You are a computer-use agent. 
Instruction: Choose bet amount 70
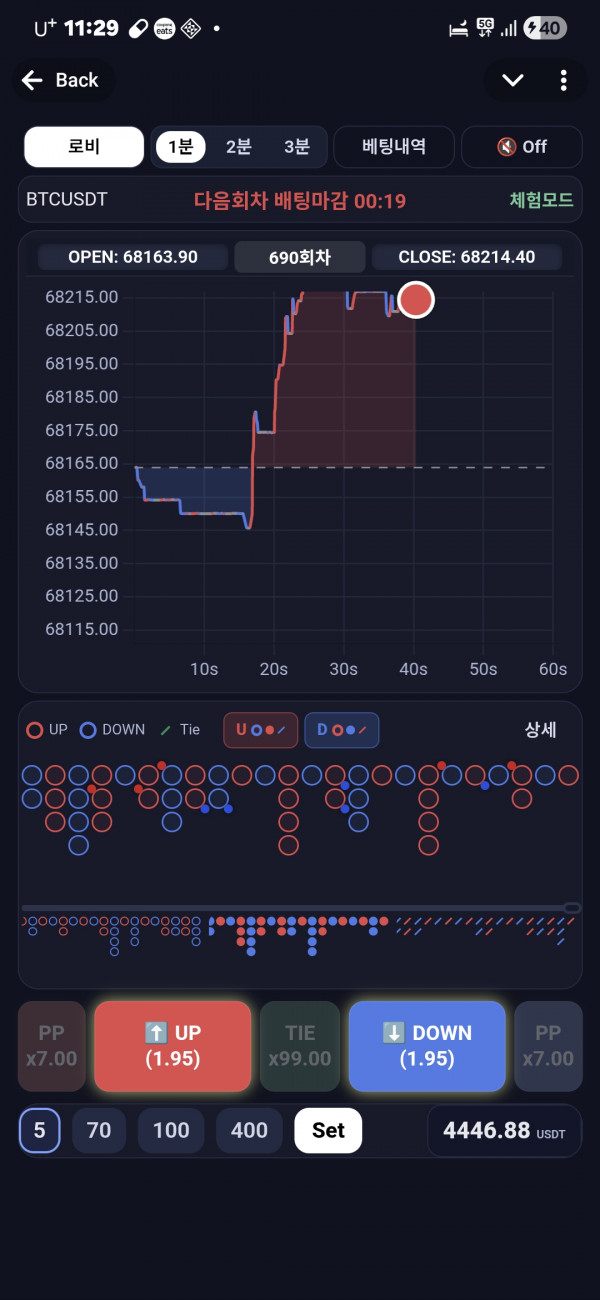point(99,1131)
